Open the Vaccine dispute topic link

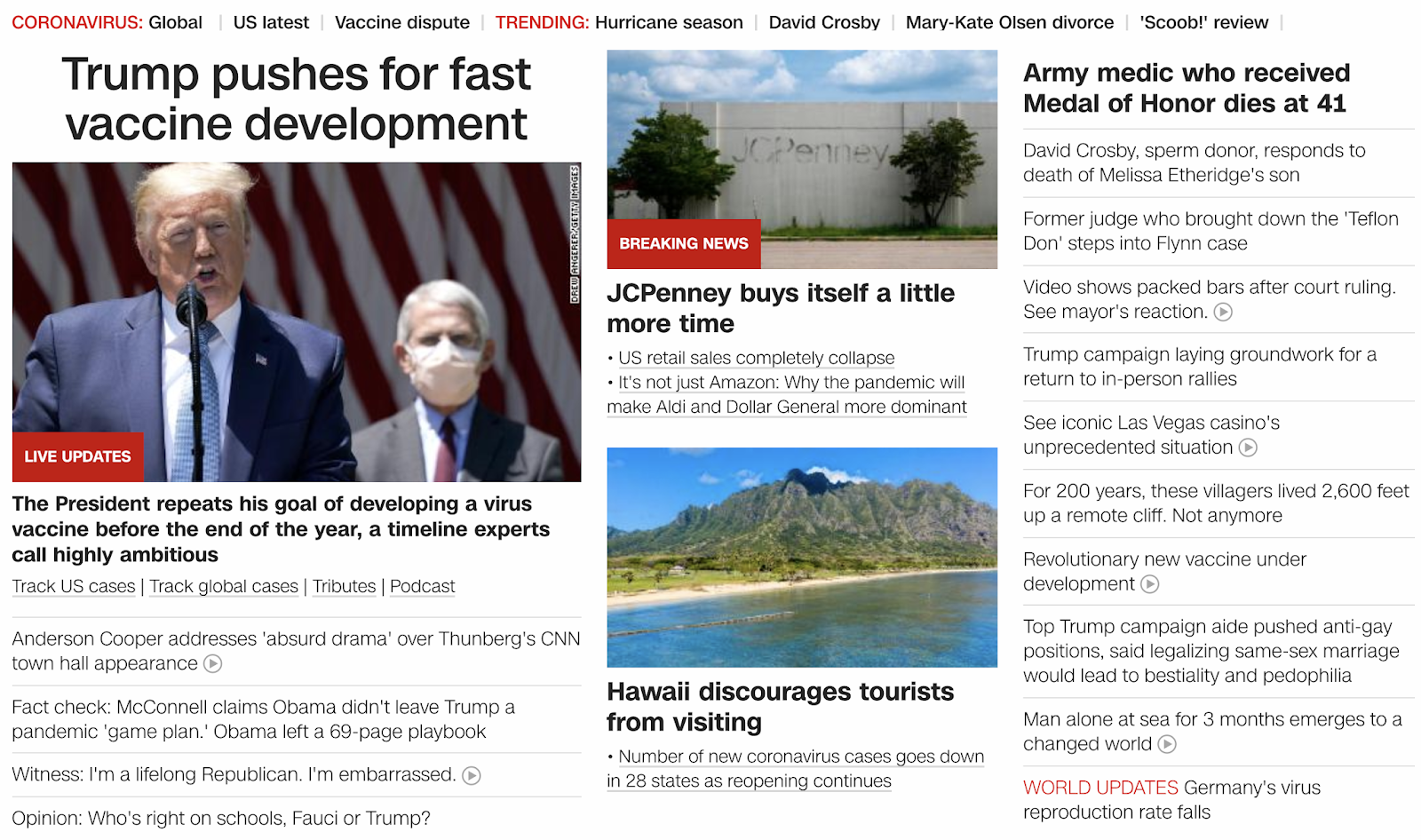coord(401,22)
